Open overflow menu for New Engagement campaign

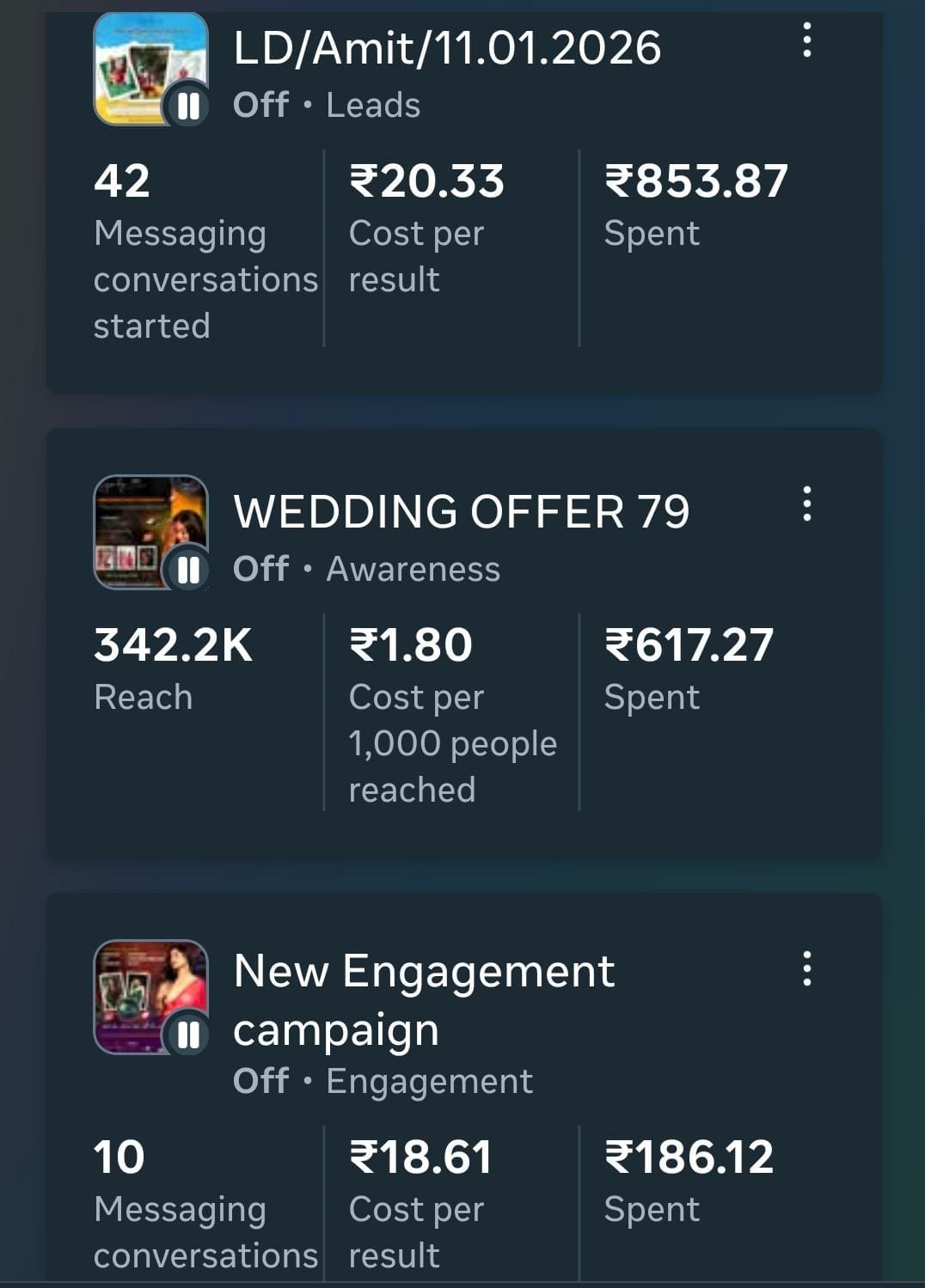(x=806, y=968)
